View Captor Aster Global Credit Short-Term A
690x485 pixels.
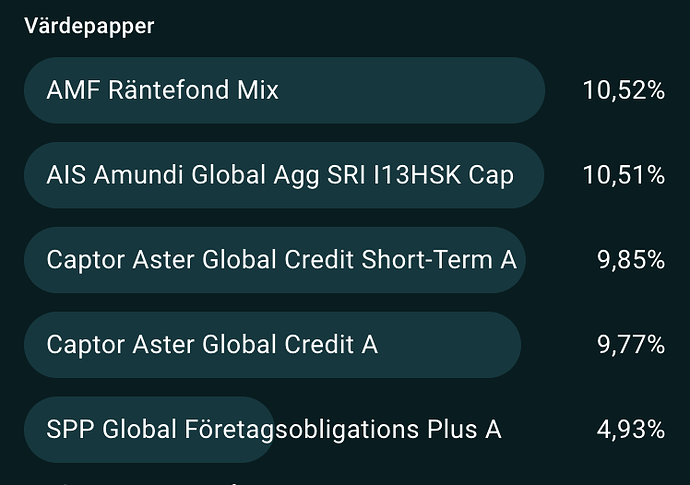pyautogui.click(x=281, y=260)
